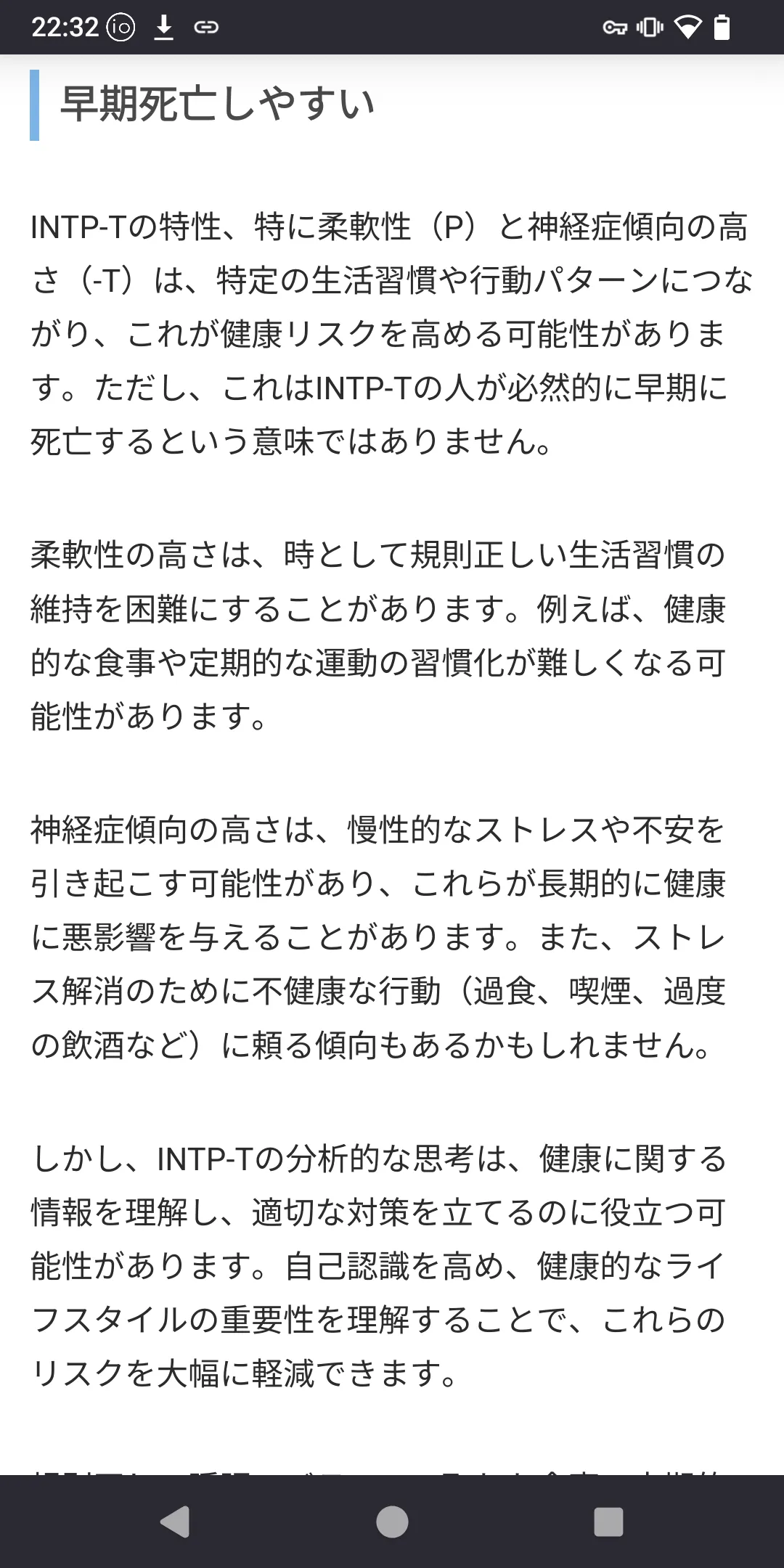Go to the home screen

click(x=392, y=1522)
